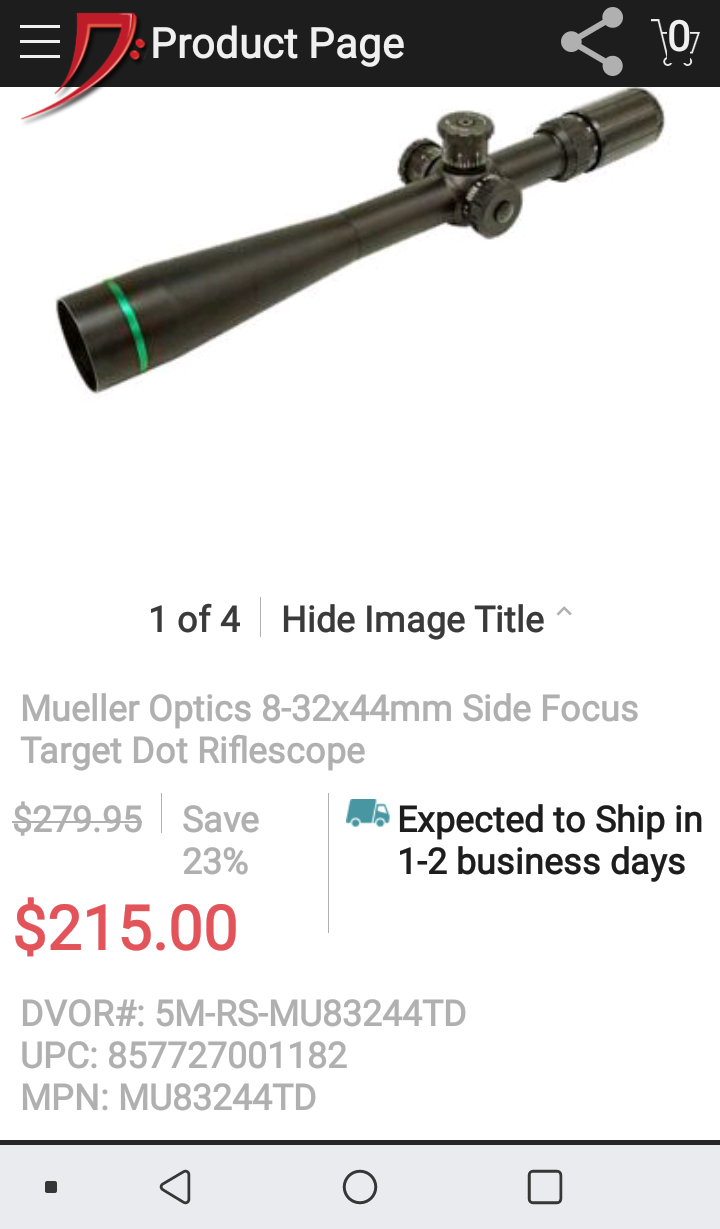Image resolution: width=720 pixels, height=1229 pixels.
Task: Go back using the system back button
Action: point(175,1187)
